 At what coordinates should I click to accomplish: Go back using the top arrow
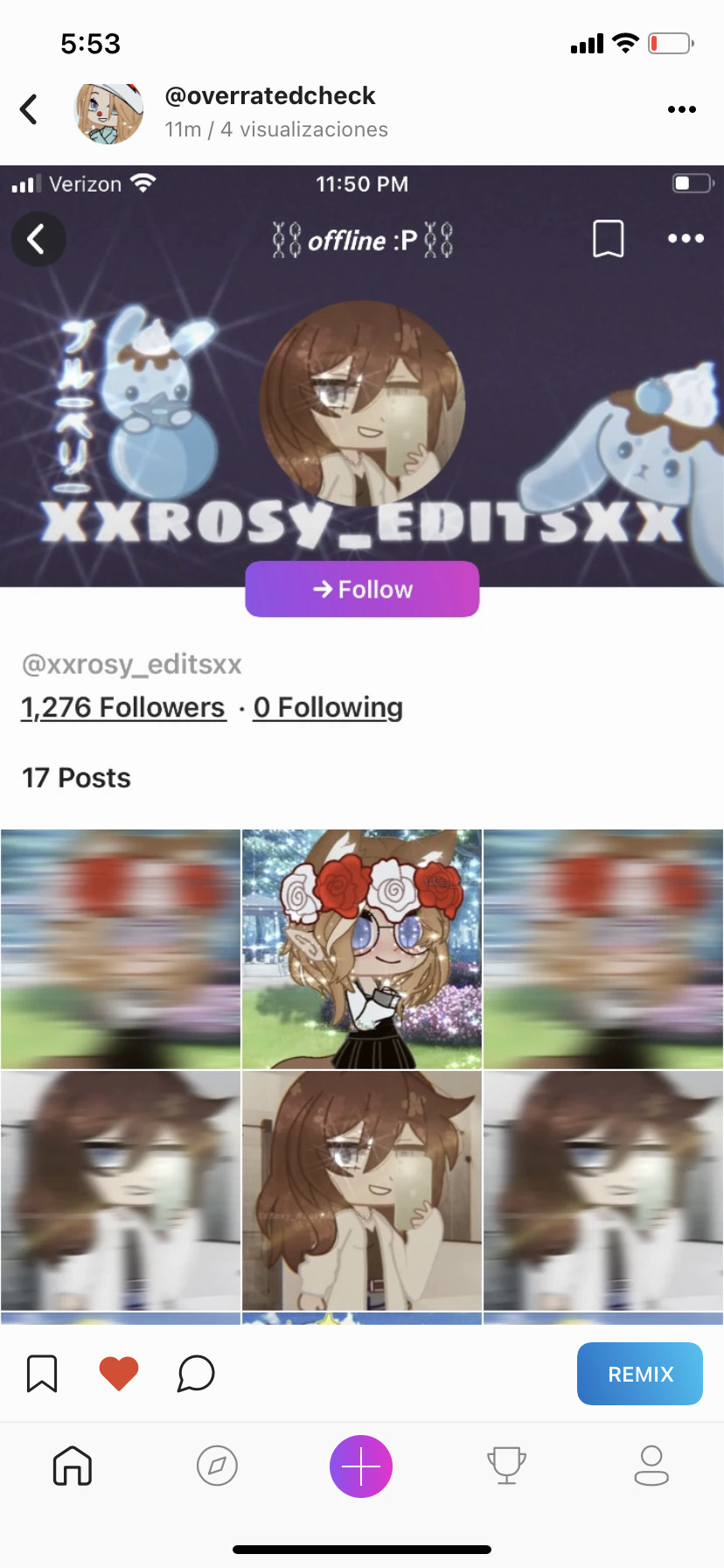pyautogui.click(x=29, y=110)
